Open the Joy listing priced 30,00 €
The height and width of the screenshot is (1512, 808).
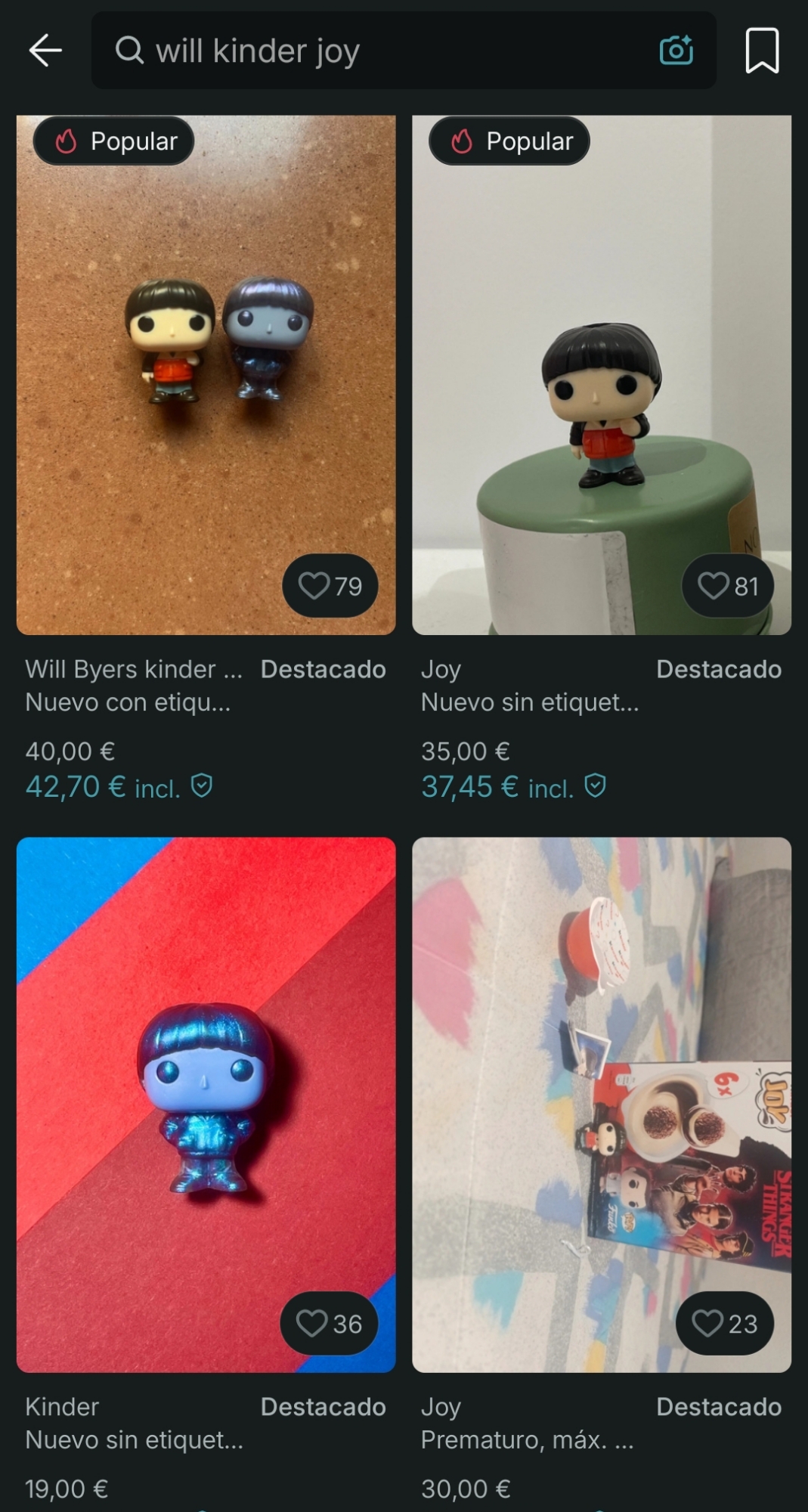(x=601, y=1104)
